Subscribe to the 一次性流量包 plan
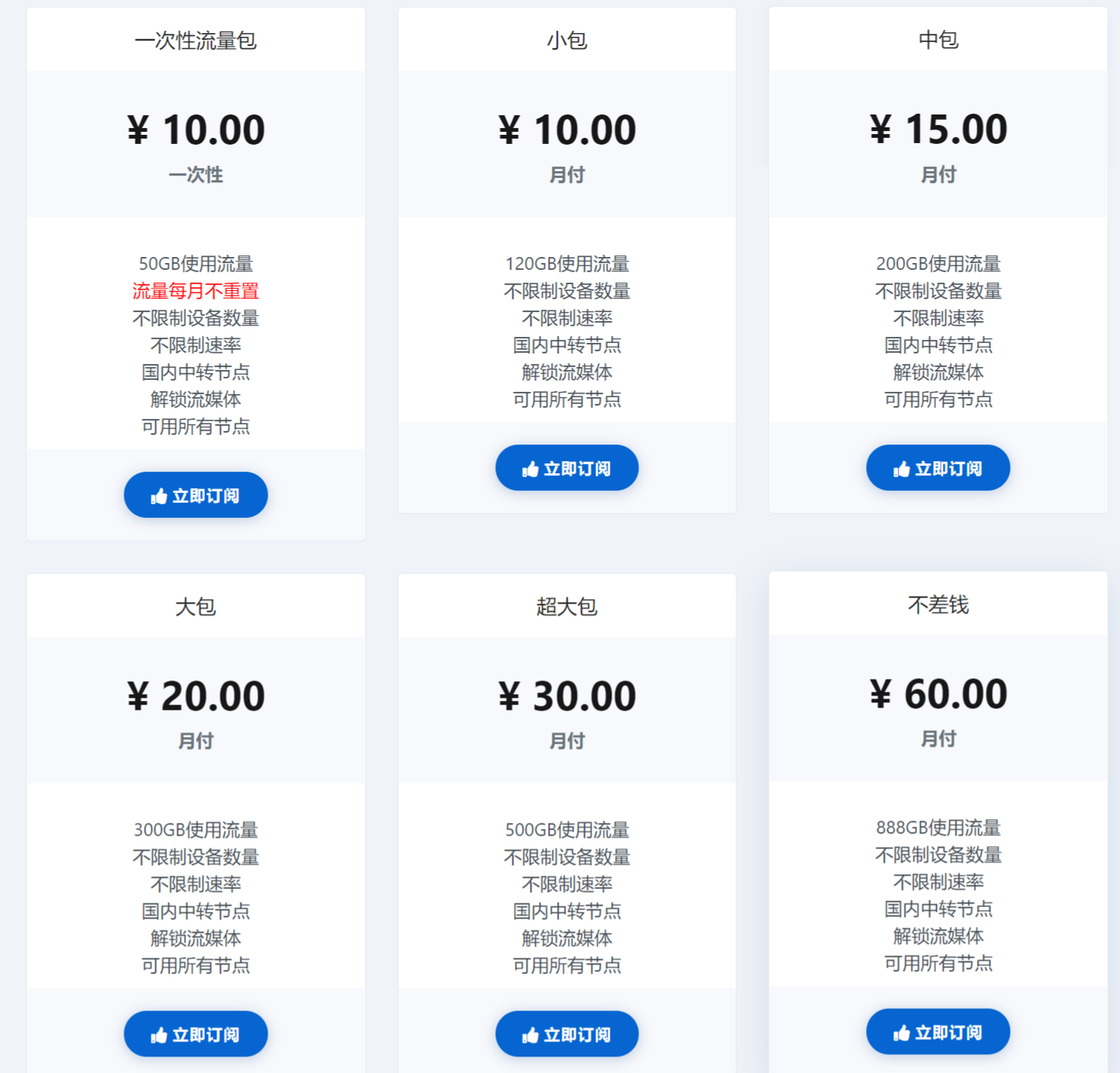 tap(196, 495)
